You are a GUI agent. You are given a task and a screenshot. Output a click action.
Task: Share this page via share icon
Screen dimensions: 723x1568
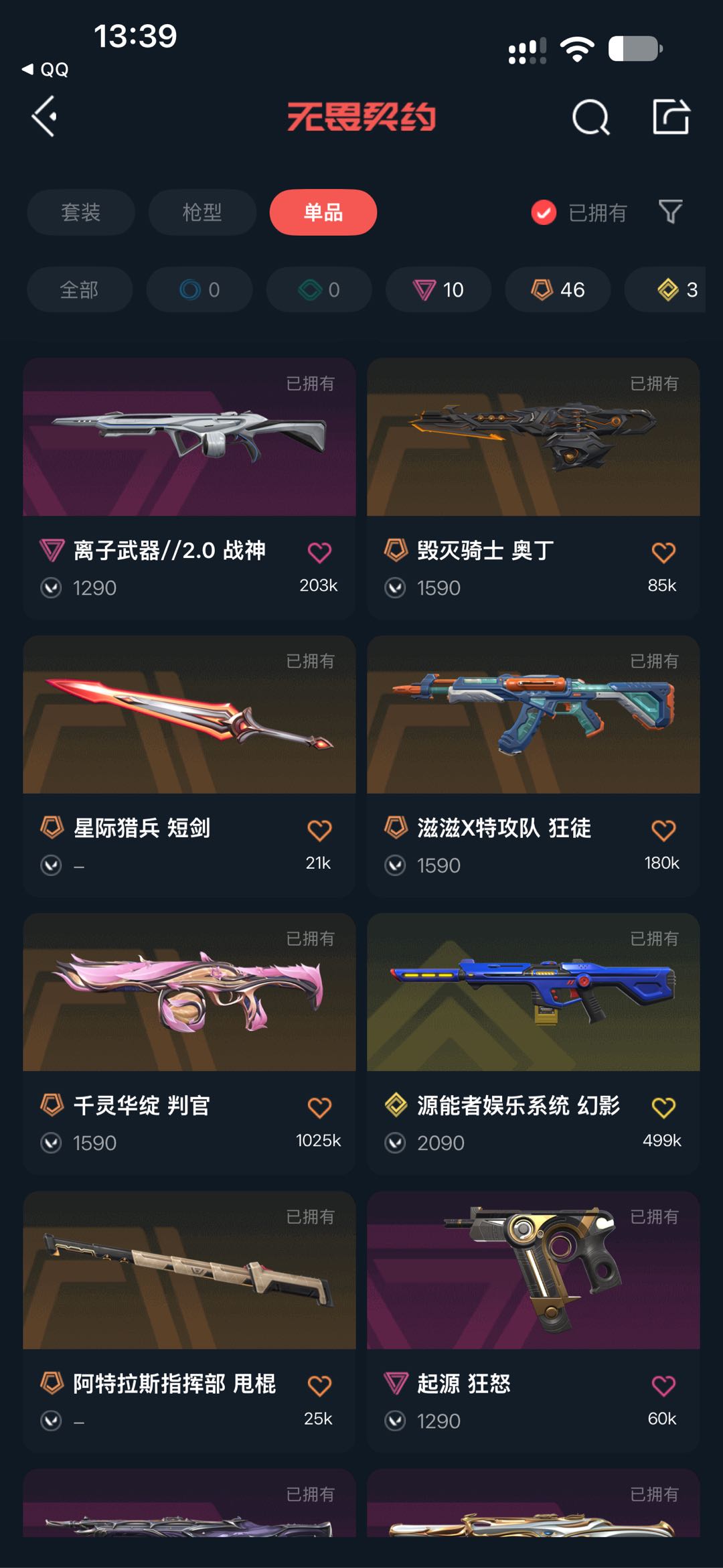pos(671,117)
